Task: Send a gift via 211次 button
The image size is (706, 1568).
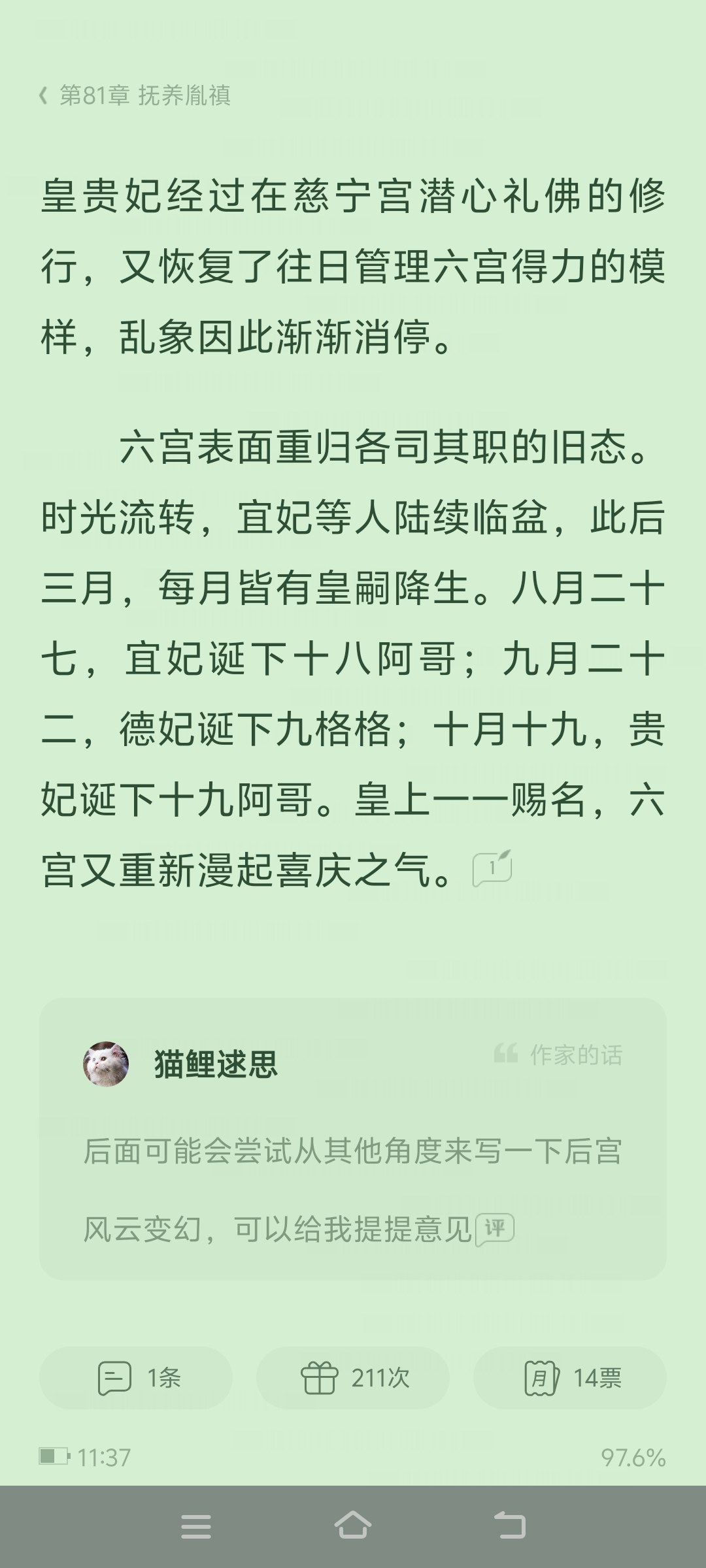Action: pyautogui.click(x=353, y=1377)
